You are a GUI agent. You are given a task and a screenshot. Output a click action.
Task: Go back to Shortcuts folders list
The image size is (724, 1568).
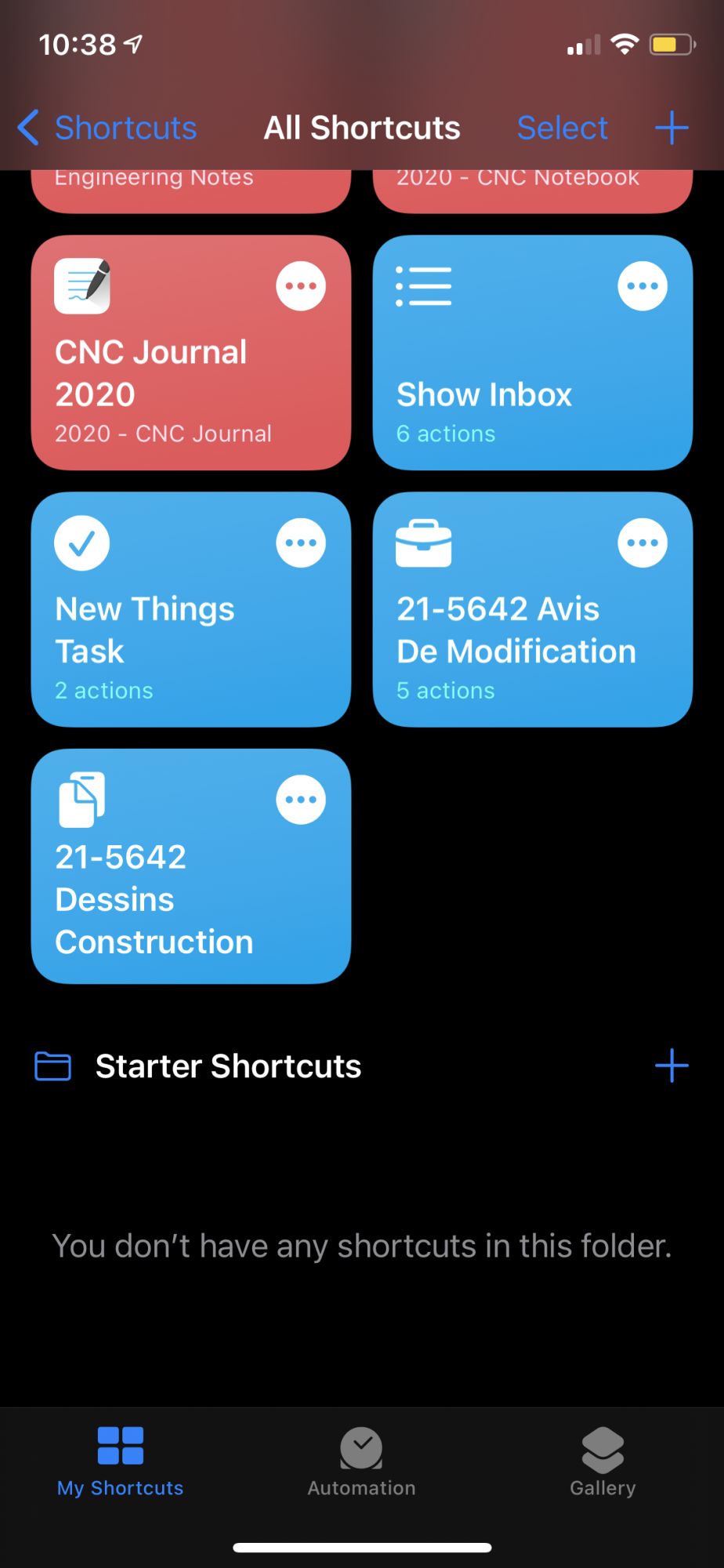108,128
